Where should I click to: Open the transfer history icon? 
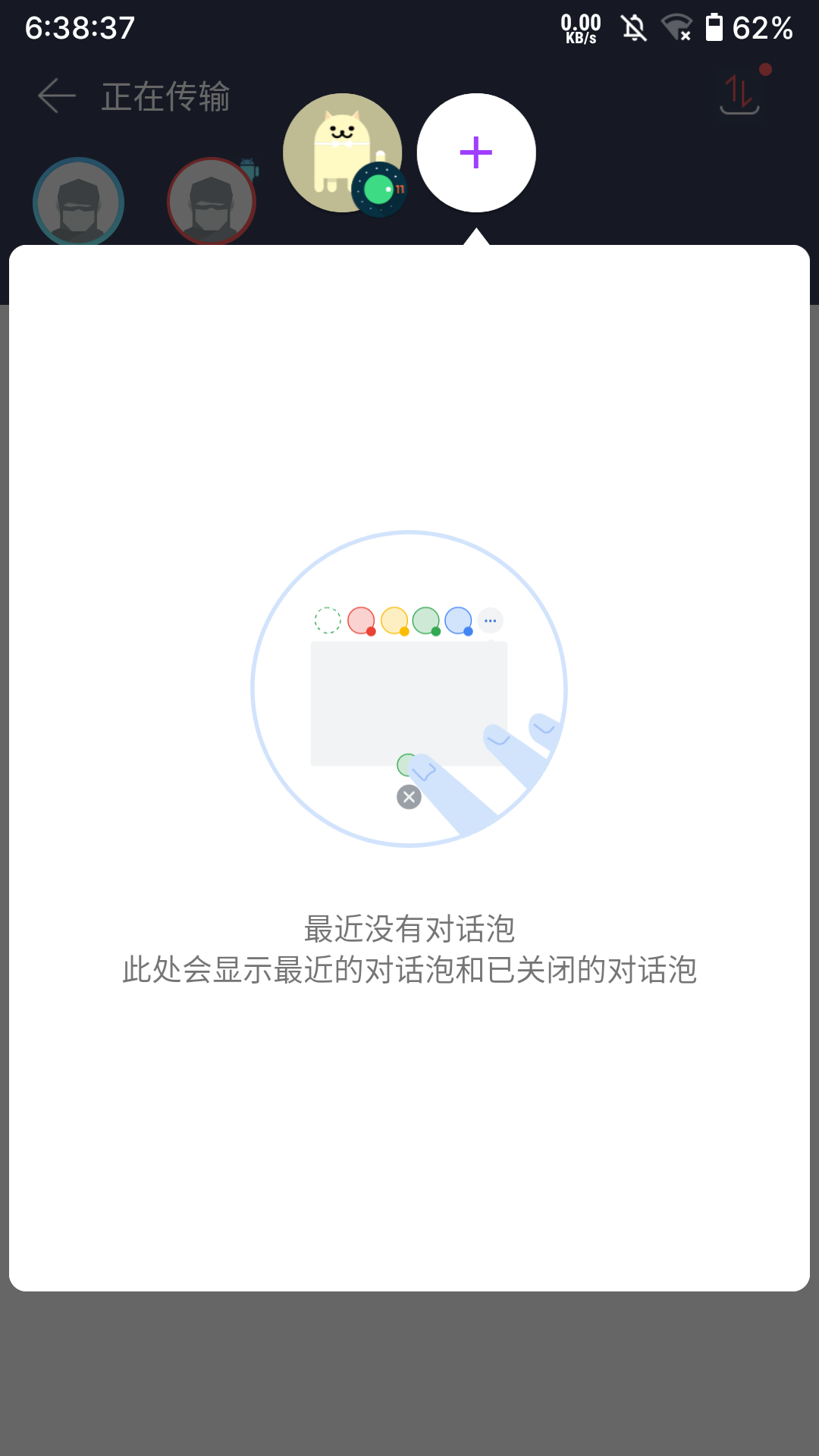pos(739,95)
